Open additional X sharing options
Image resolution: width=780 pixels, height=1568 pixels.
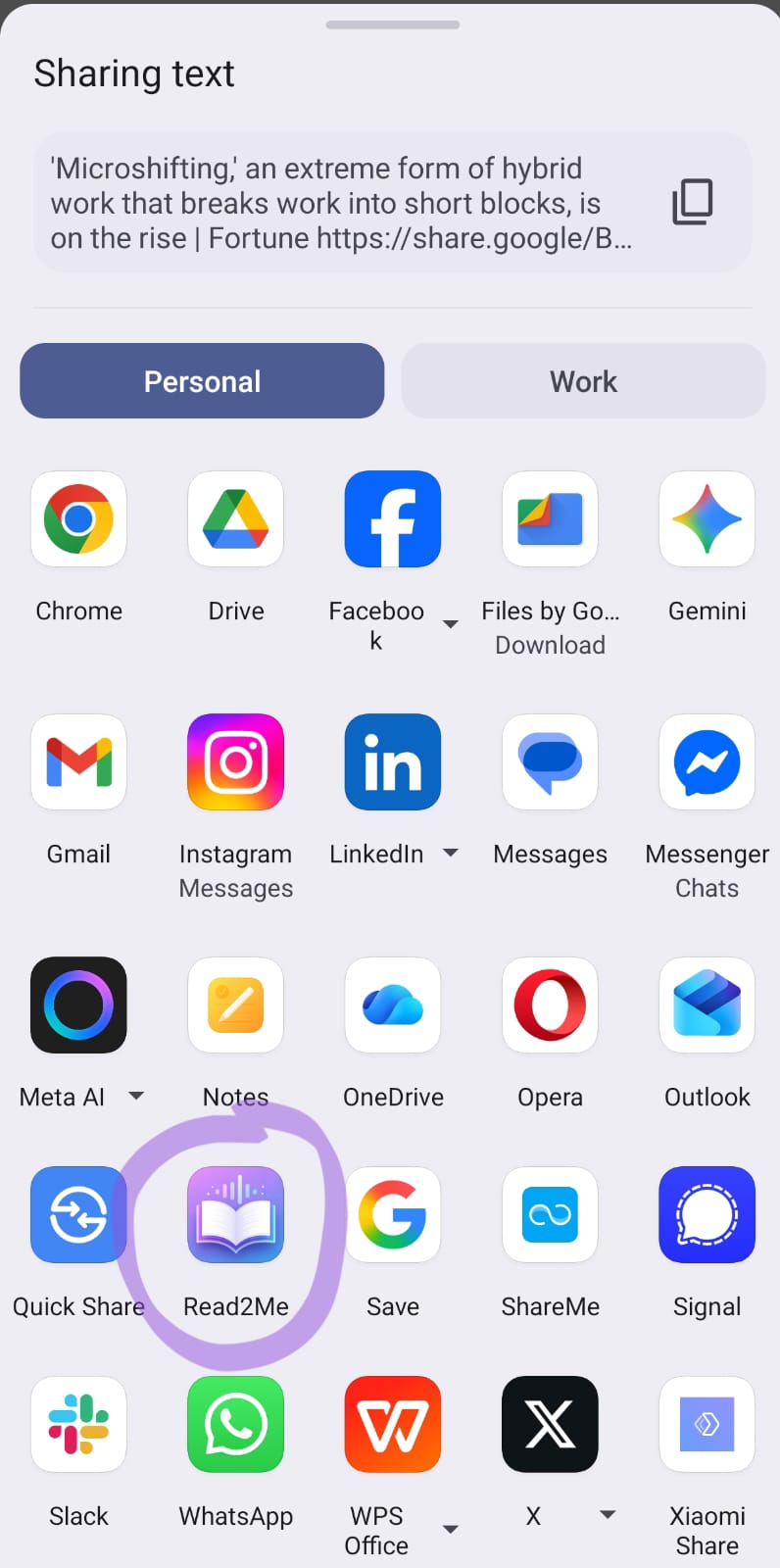pos(608,1514)
